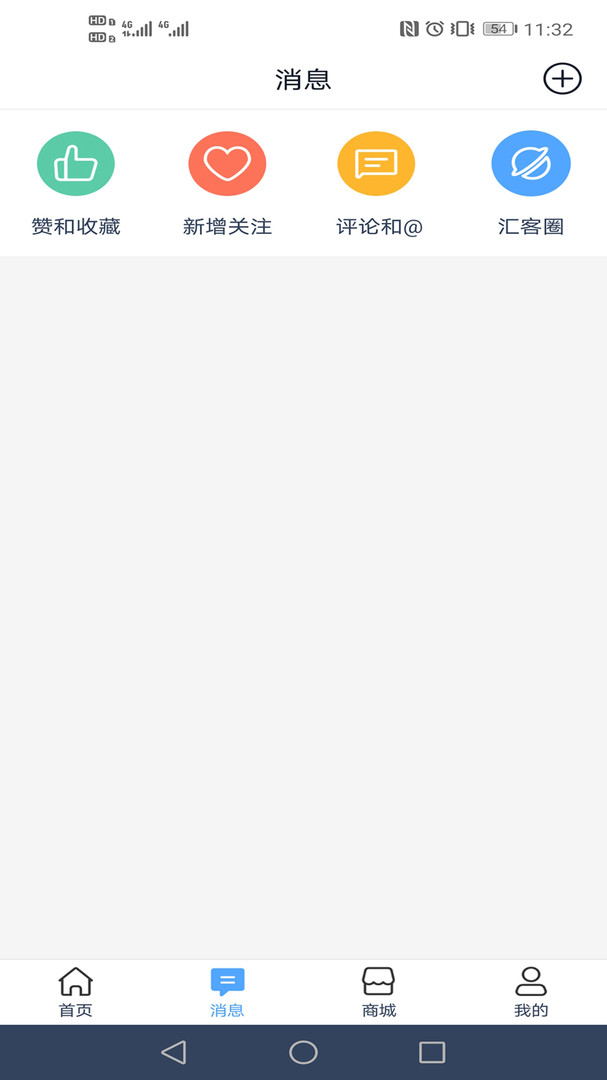The height and width of the screenshot is (1080, 607).
Task: Tap the system home button
Action: tap(303, 1052)
